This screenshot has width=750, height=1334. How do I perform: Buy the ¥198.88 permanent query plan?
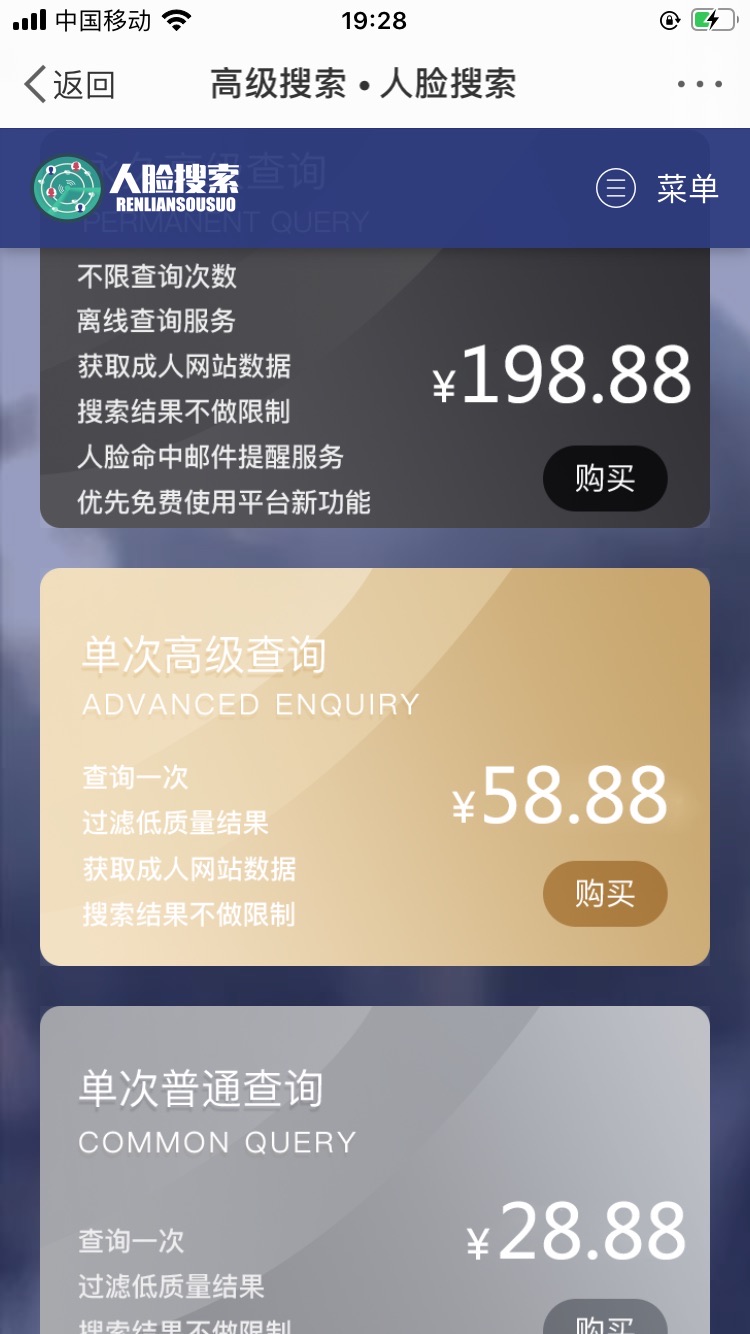click(605, 479)
